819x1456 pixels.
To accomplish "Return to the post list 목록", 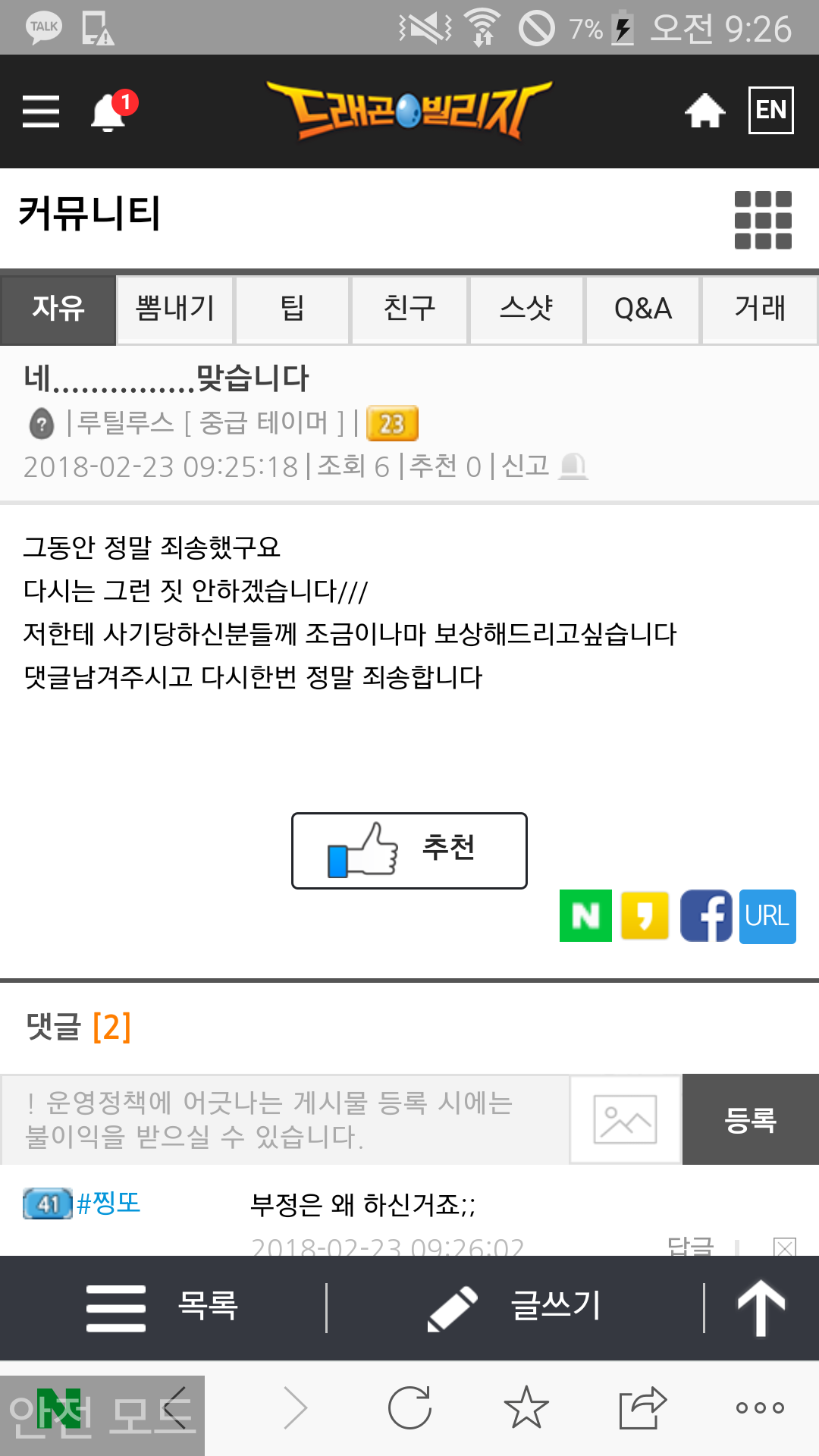I will [x=163, y=1307].
